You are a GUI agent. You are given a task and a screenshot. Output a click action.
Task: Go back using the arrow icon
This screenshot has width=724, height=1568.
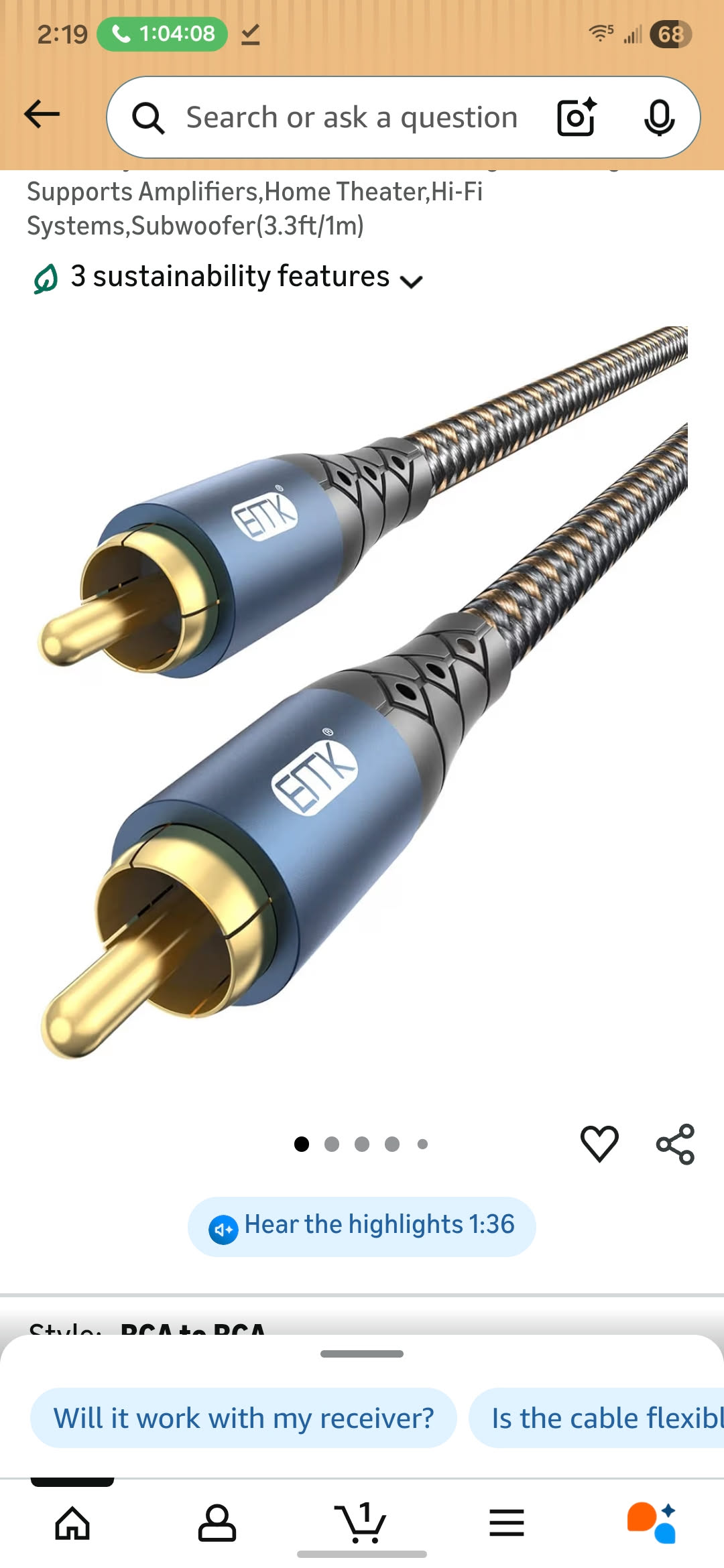click(42, 115)
